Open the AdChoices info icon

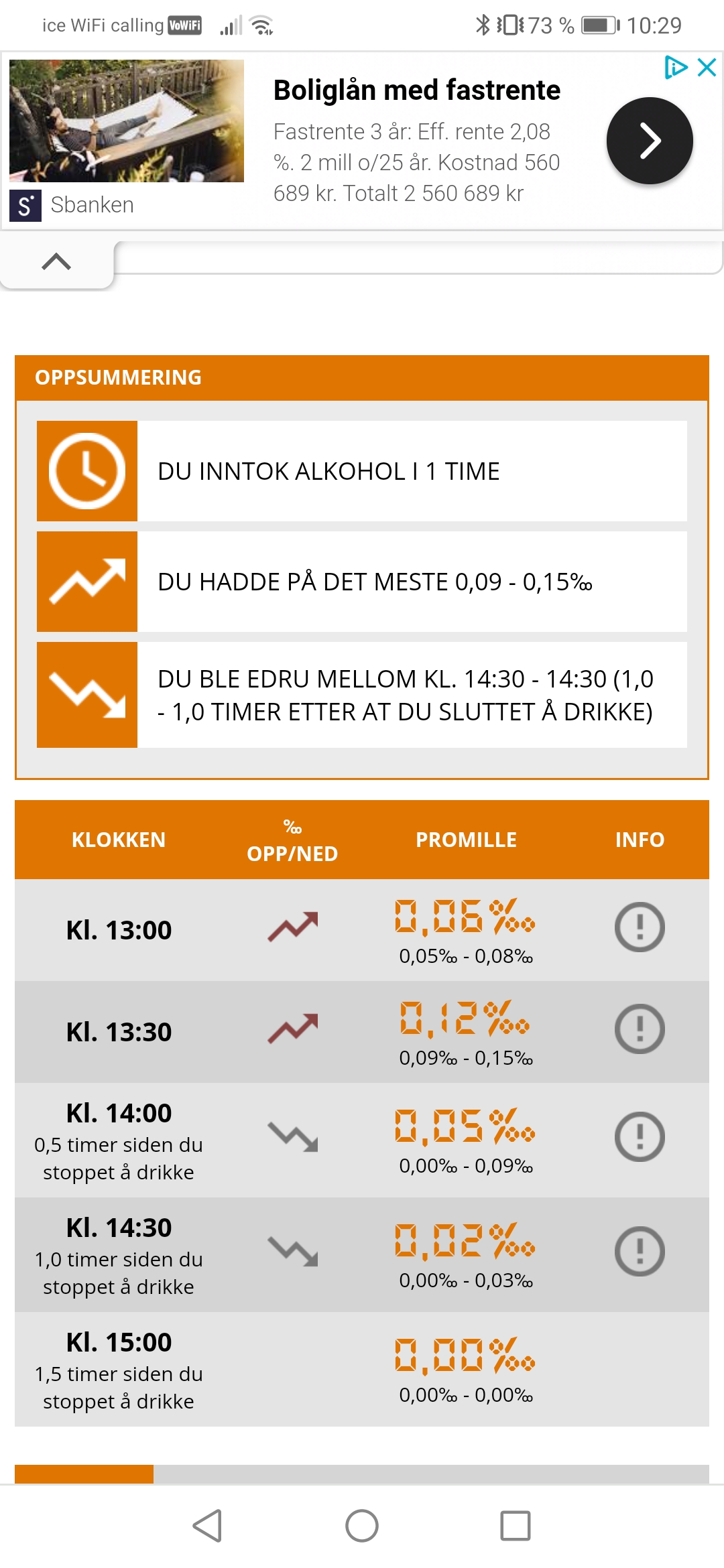[676, 68]
